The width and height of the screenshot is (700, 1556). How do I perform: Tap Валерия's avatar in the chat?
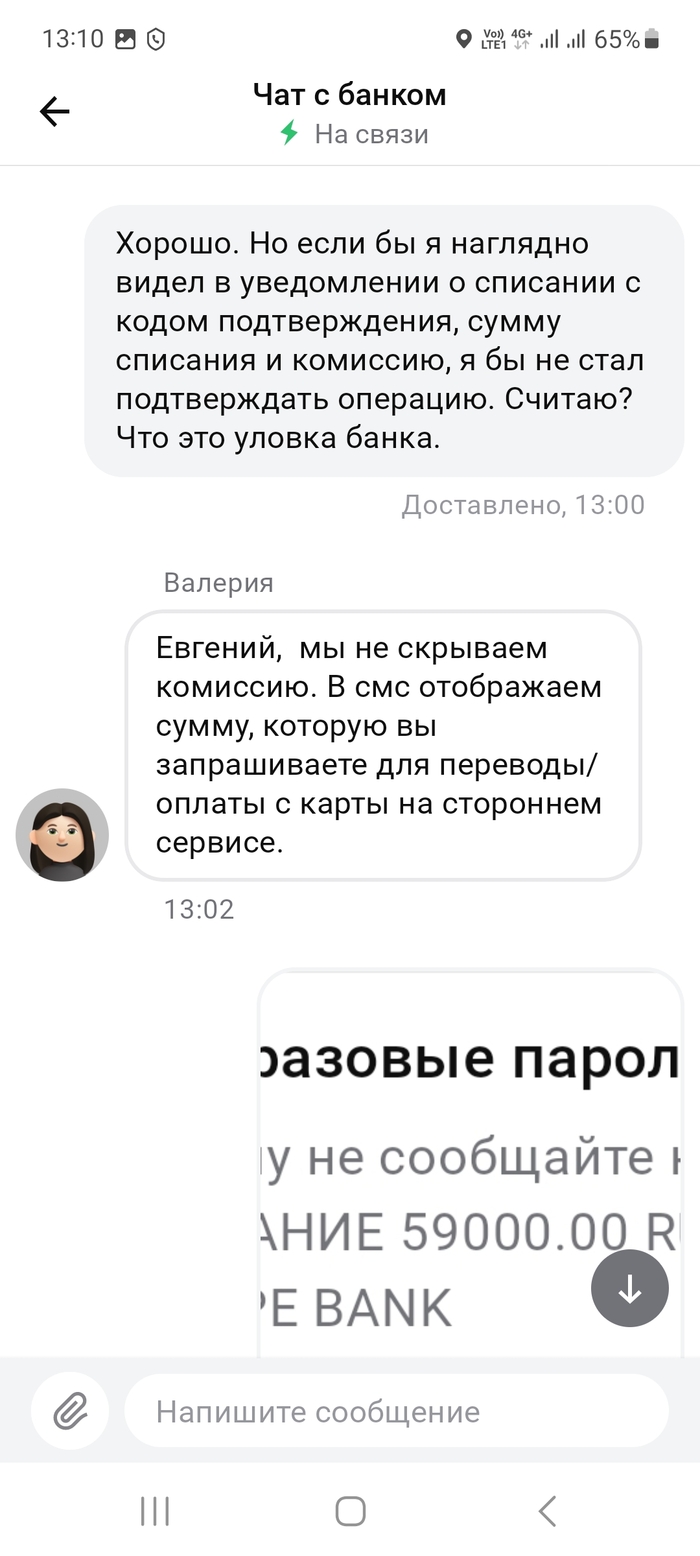(62, 834)
